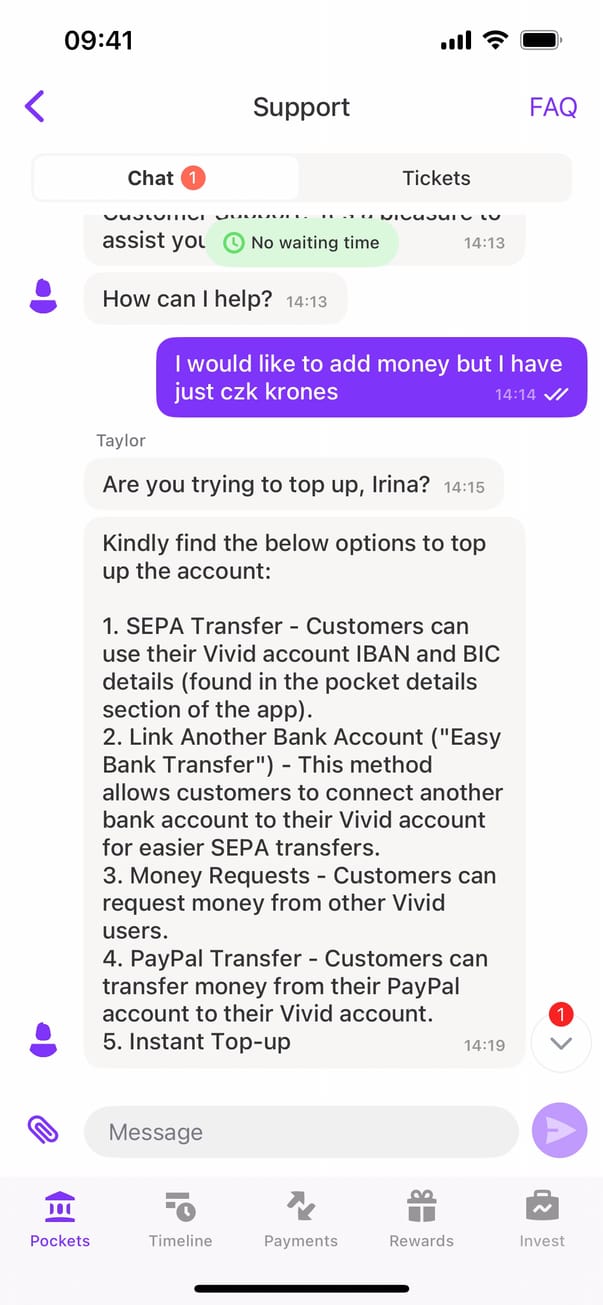
Task: Tap the paperclip attach icon
Action: pos(42,1130)
